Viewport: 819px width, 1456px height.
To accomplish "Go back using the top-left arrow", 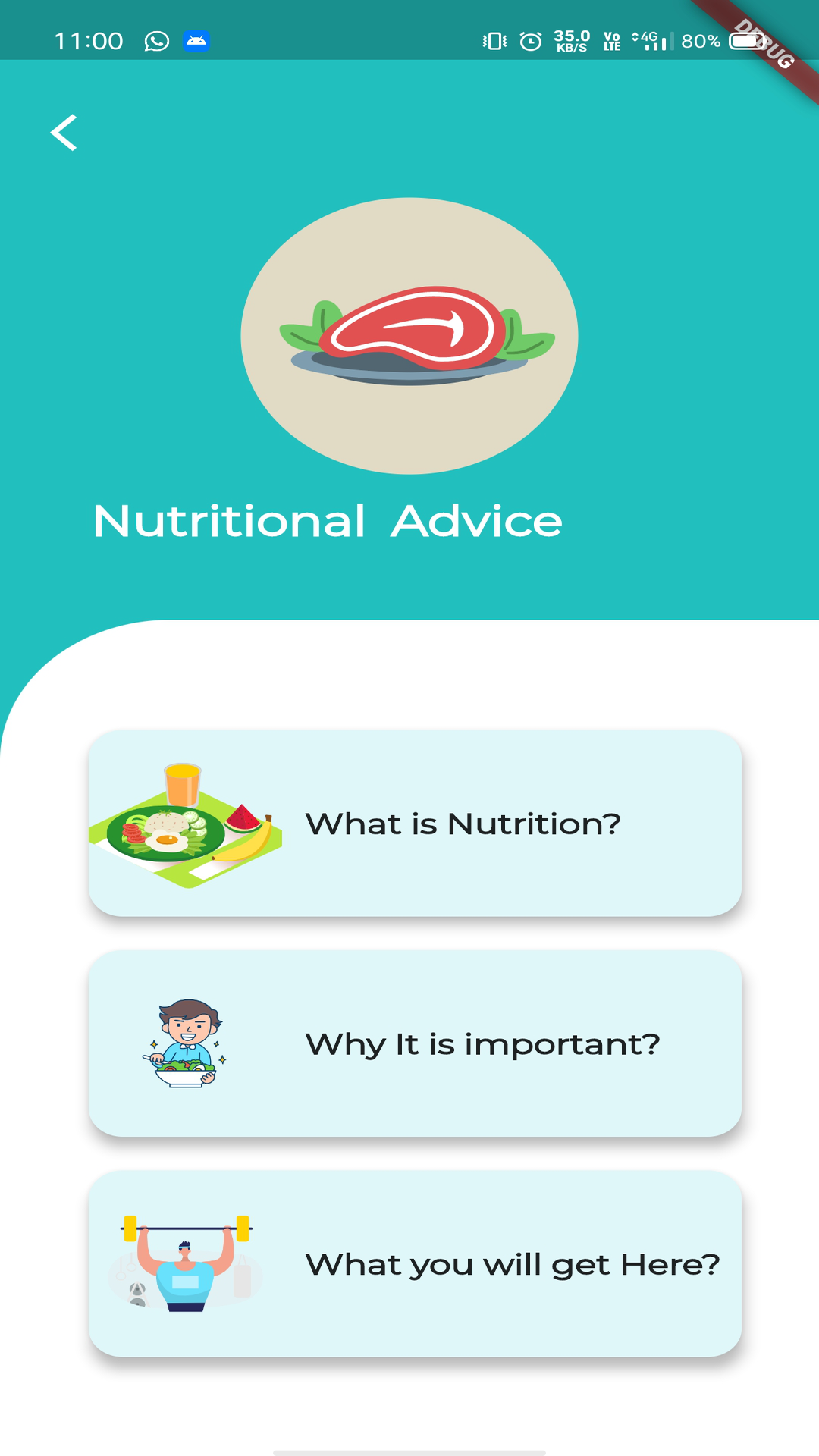I will click(x=64, y=133).
